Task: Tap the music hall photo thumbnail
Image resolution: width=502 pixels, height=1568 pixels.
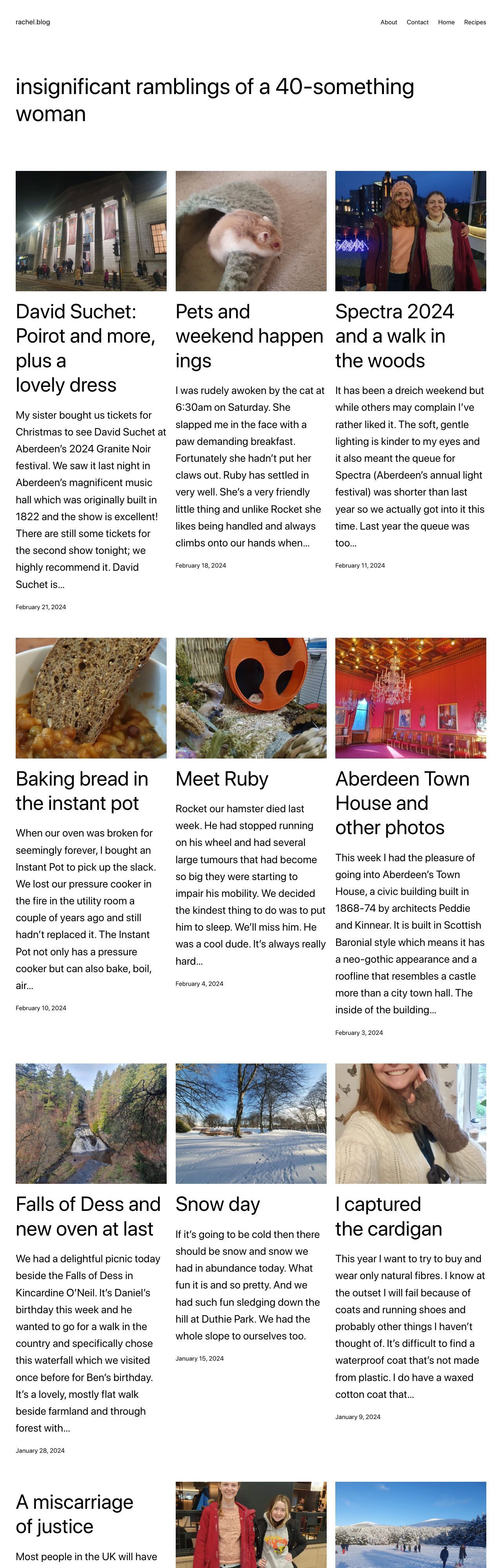Action: 91,231
